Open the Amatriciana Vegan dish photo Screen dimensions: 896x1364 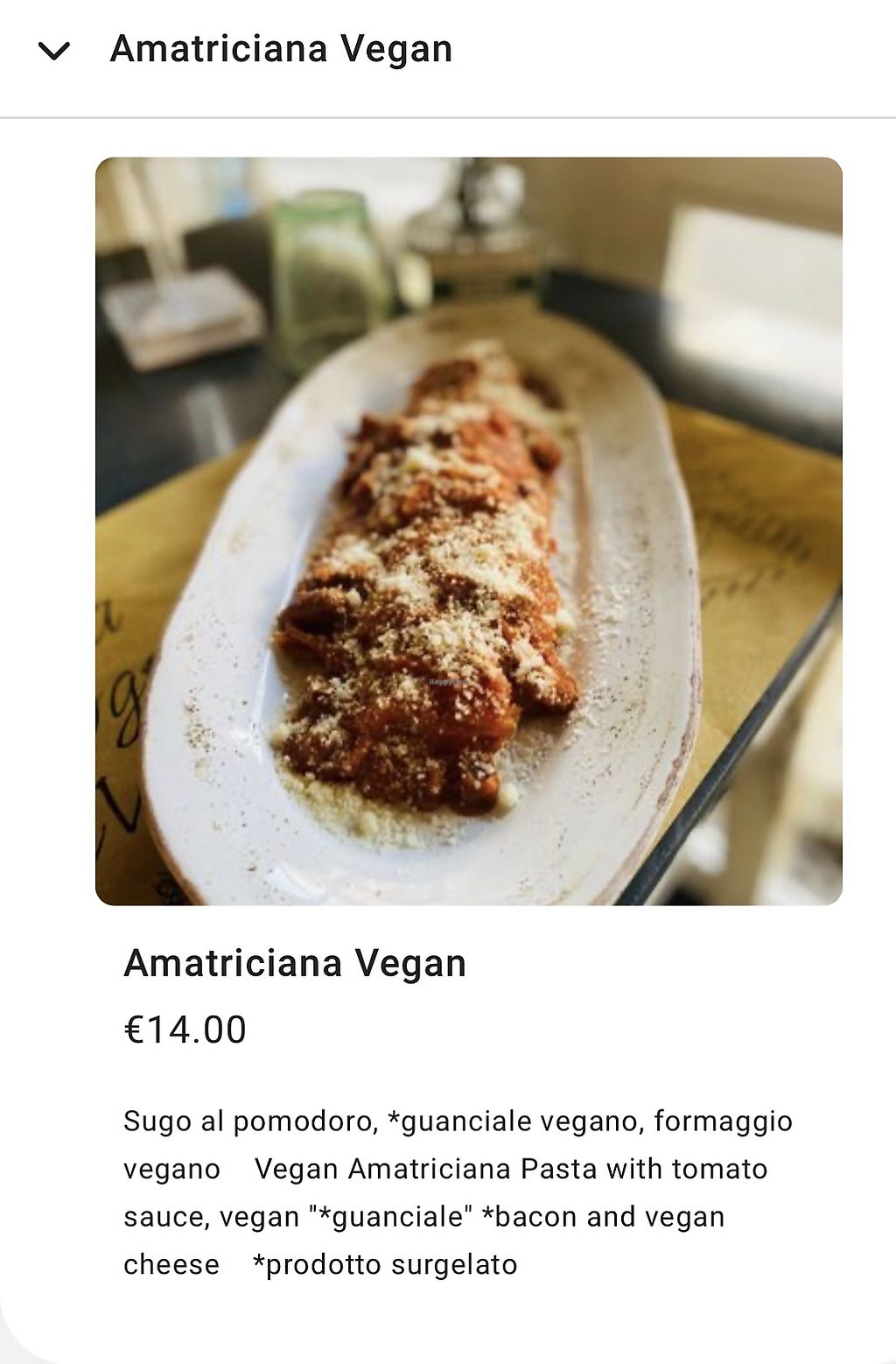(468, 531)
